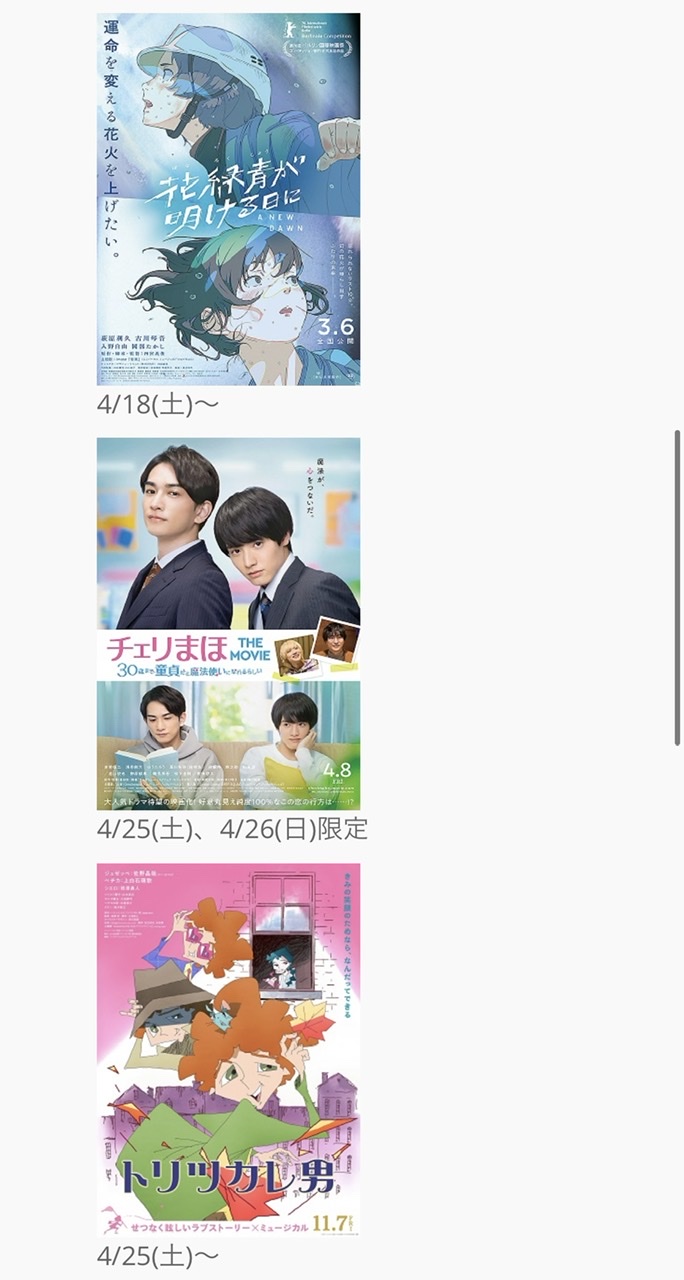View the チェリまほ THE MOVIE poster

(x=228, y=623)
